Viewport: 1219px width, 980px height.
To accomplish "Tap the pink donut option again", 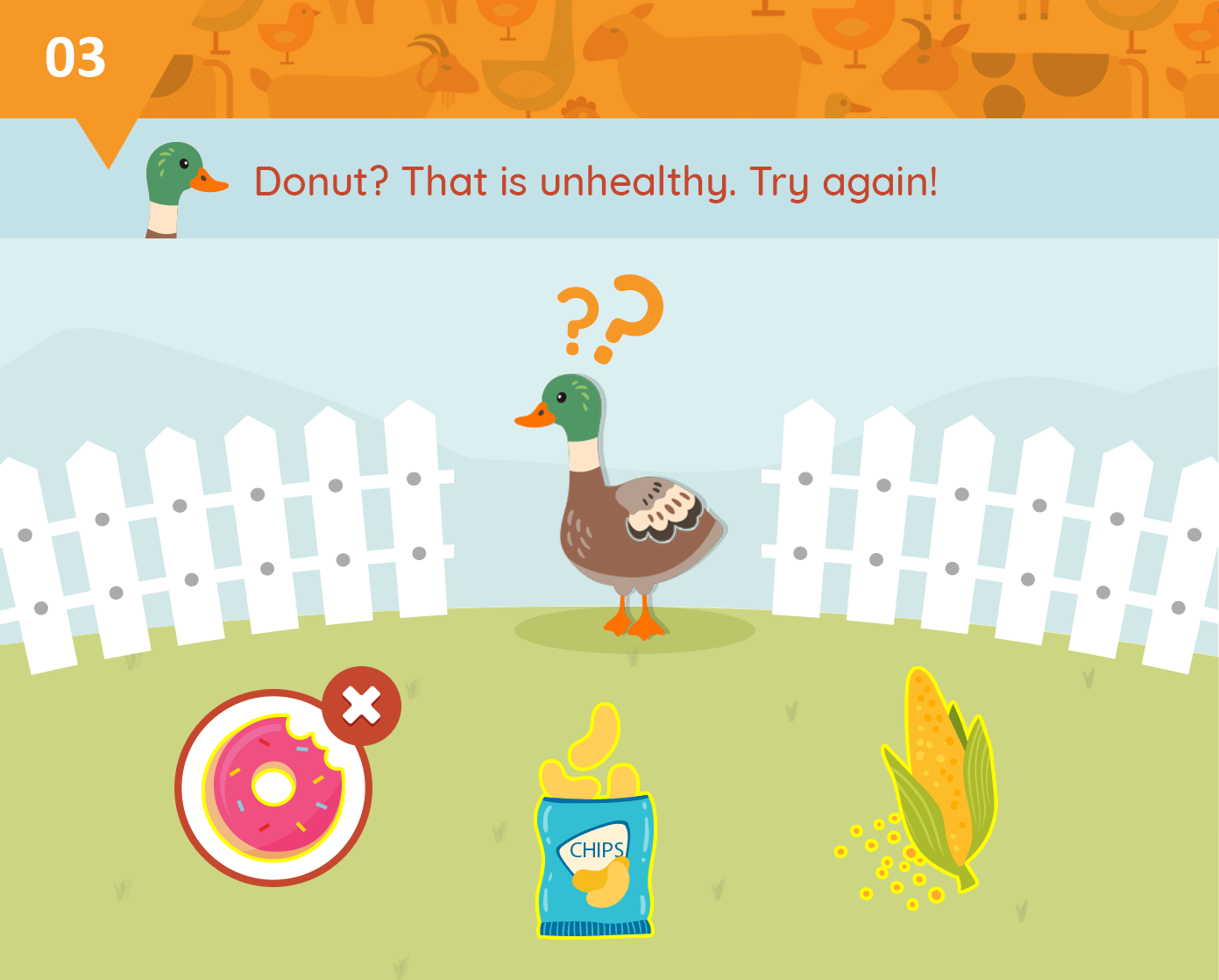I will pos(273,787).
